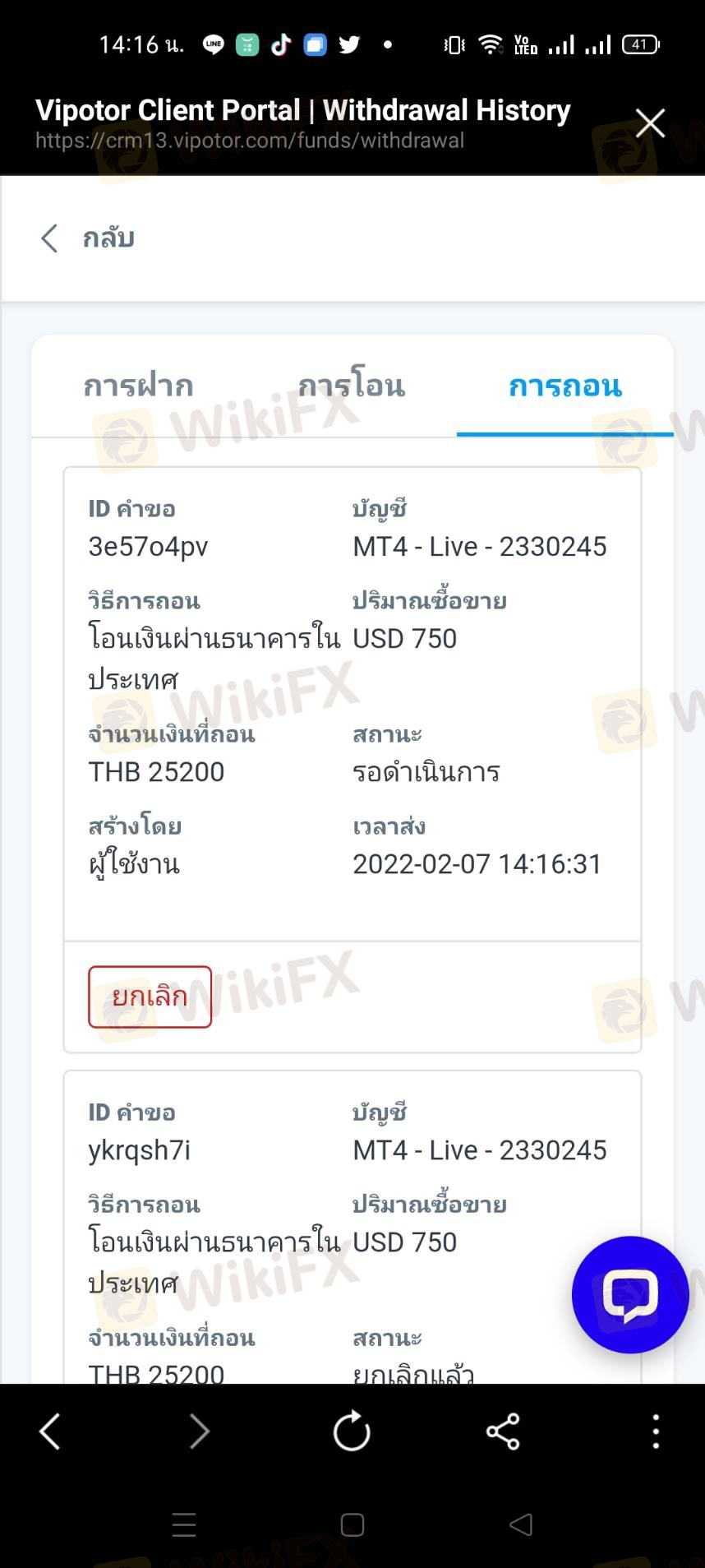Tap the system back triangle
Image resolution: width=705 pixels, height=1568 pixels.
(521, 1525)
